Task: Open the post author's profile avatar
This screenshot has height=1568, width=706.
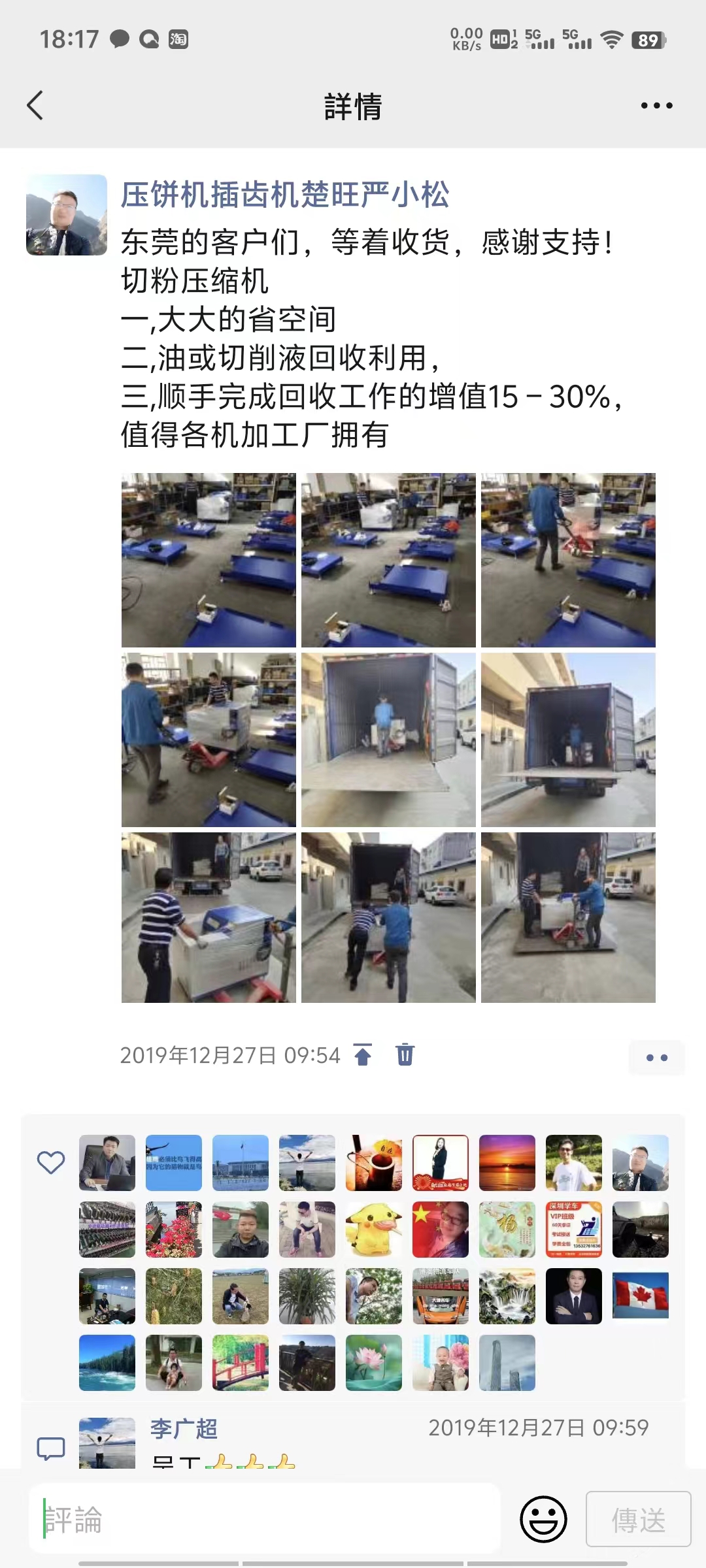Action: (x=67, y=215)
